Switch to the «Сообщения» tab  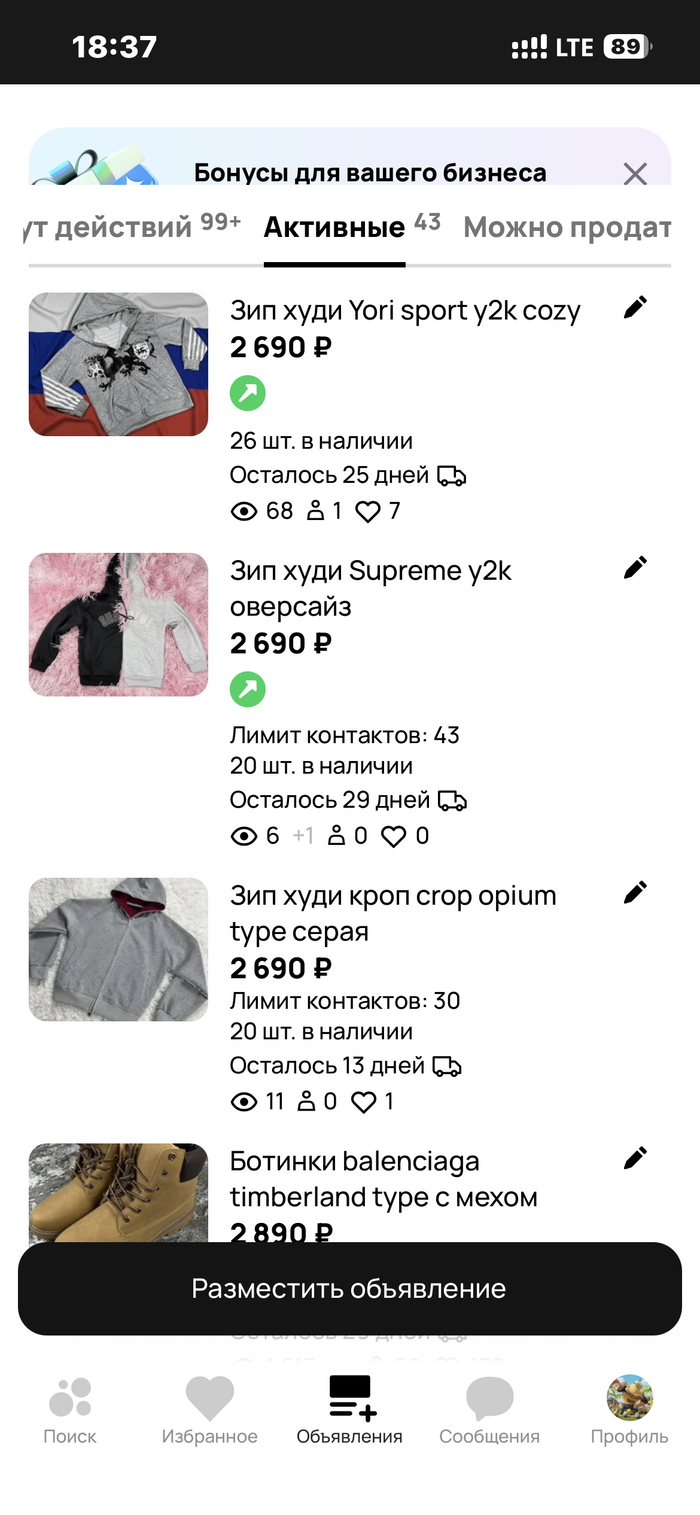pyautogui.click(x=489, y=1410)
